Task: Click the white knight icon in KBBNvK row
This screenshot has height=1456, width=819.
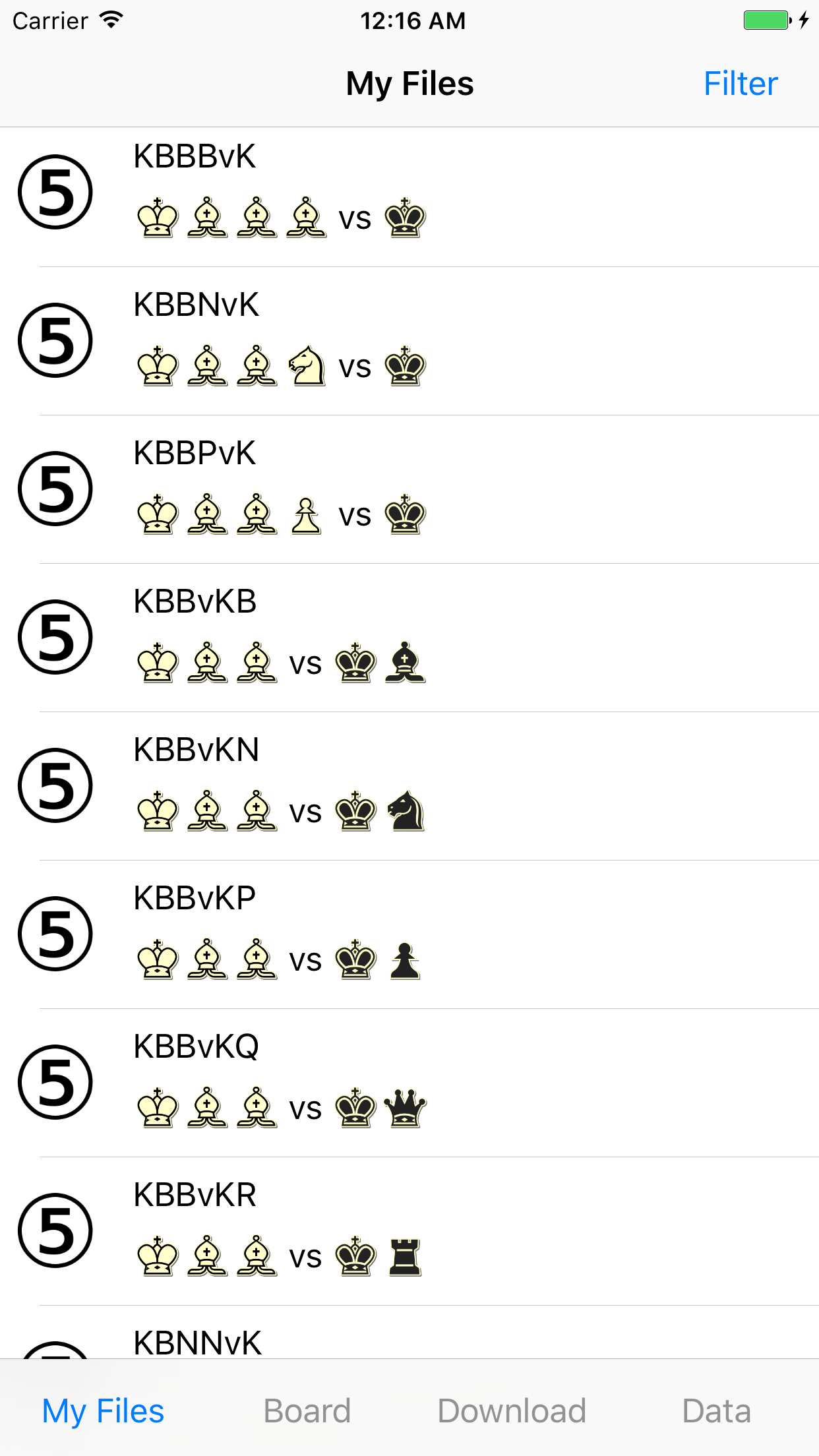Action: point(305,366)
